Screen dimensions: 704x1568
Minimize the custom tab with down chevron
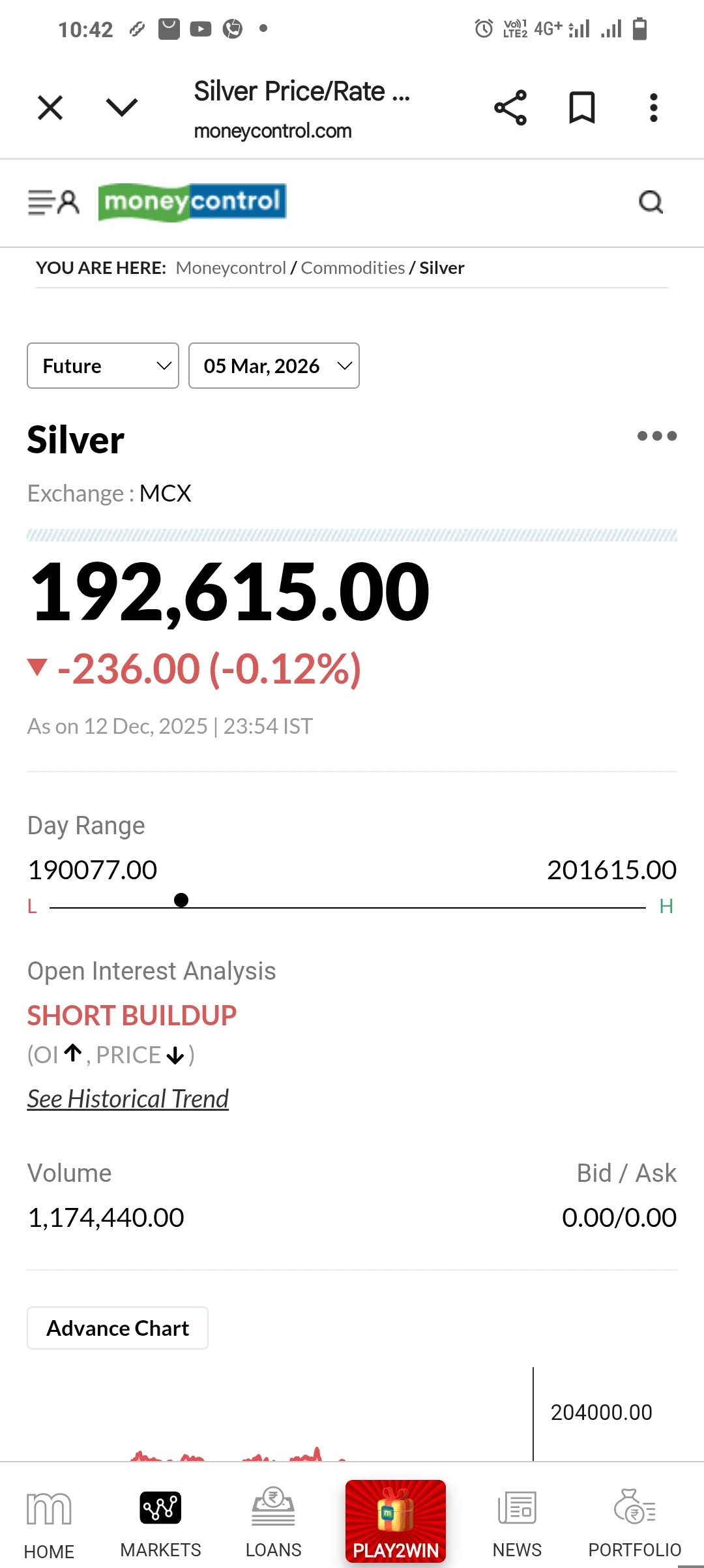(x=122, y=108)
